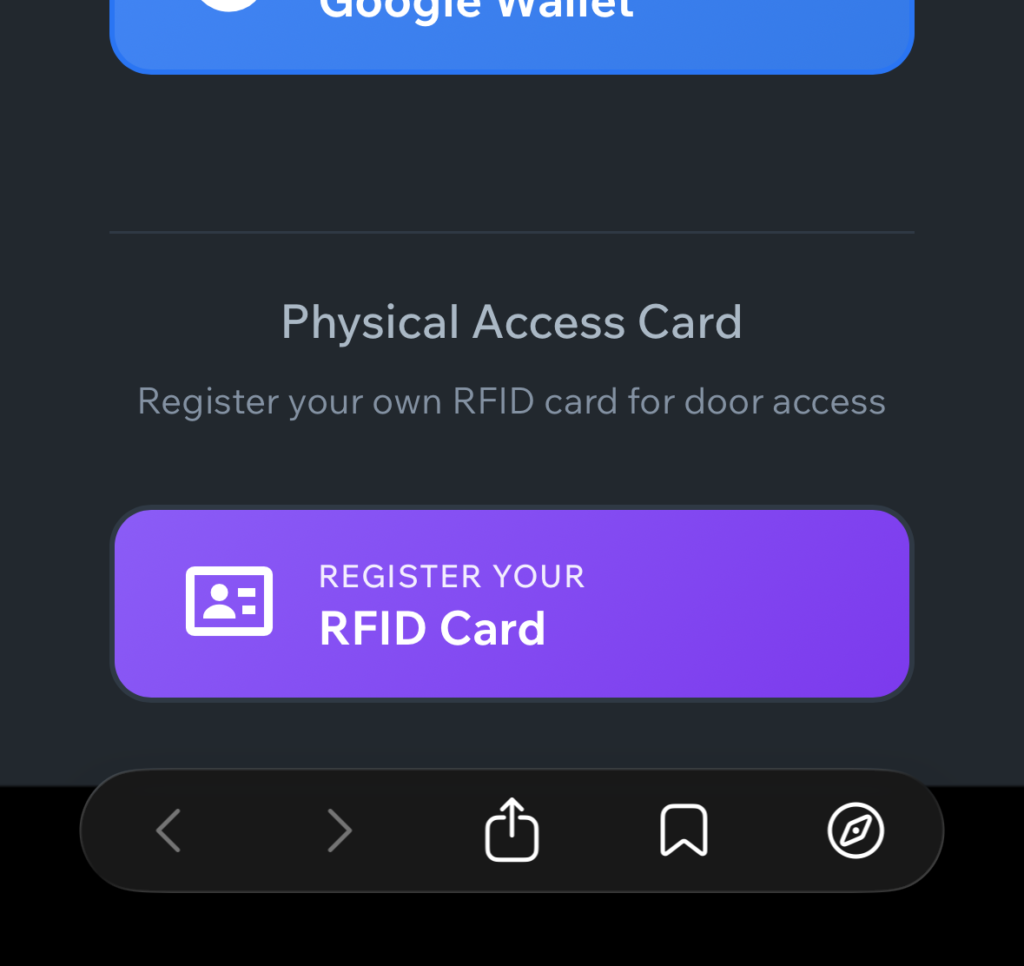This screenshot has height=966, width=1024.
Task: Open the bookmarks icon
Action: click(684, 830)
